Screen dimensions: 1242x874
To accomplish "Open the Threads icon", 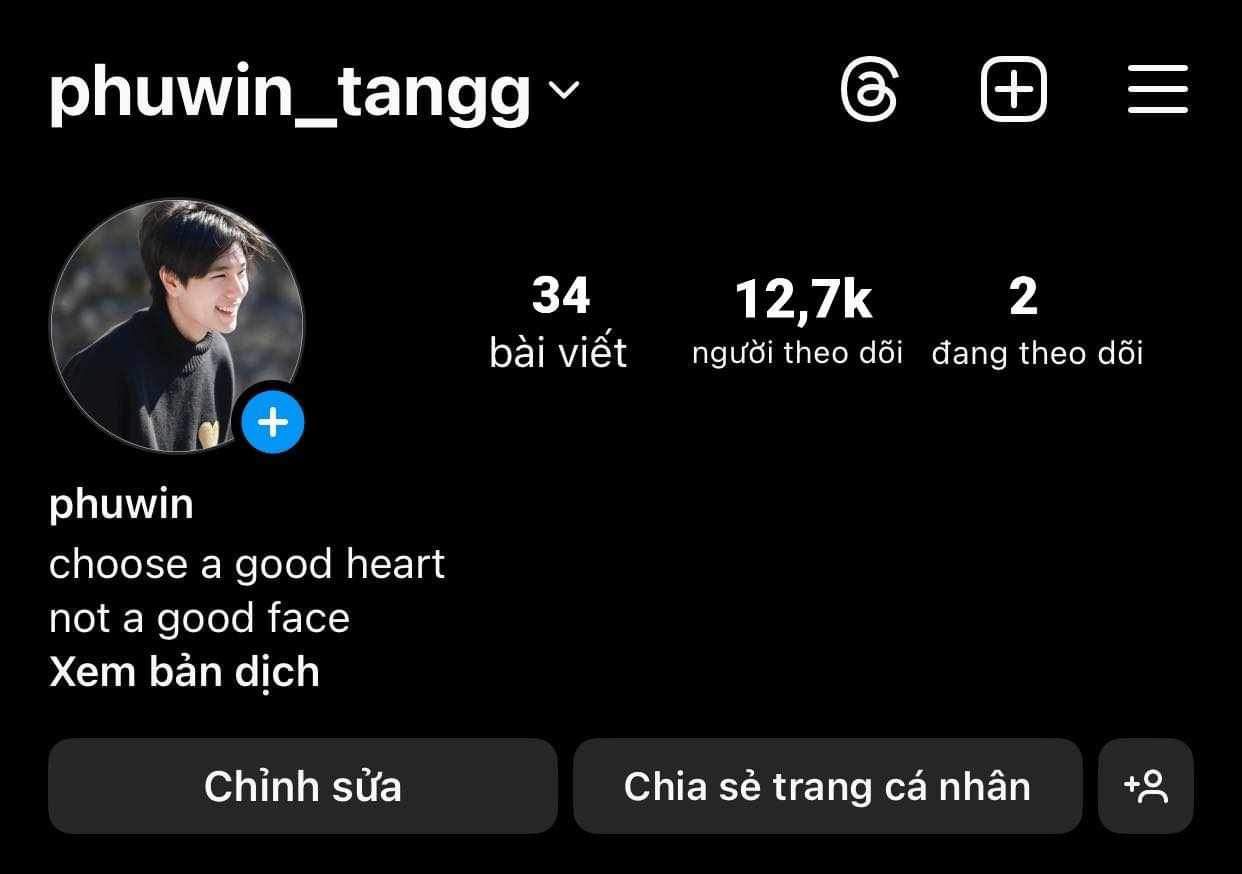I will click(x=869, y=91).
